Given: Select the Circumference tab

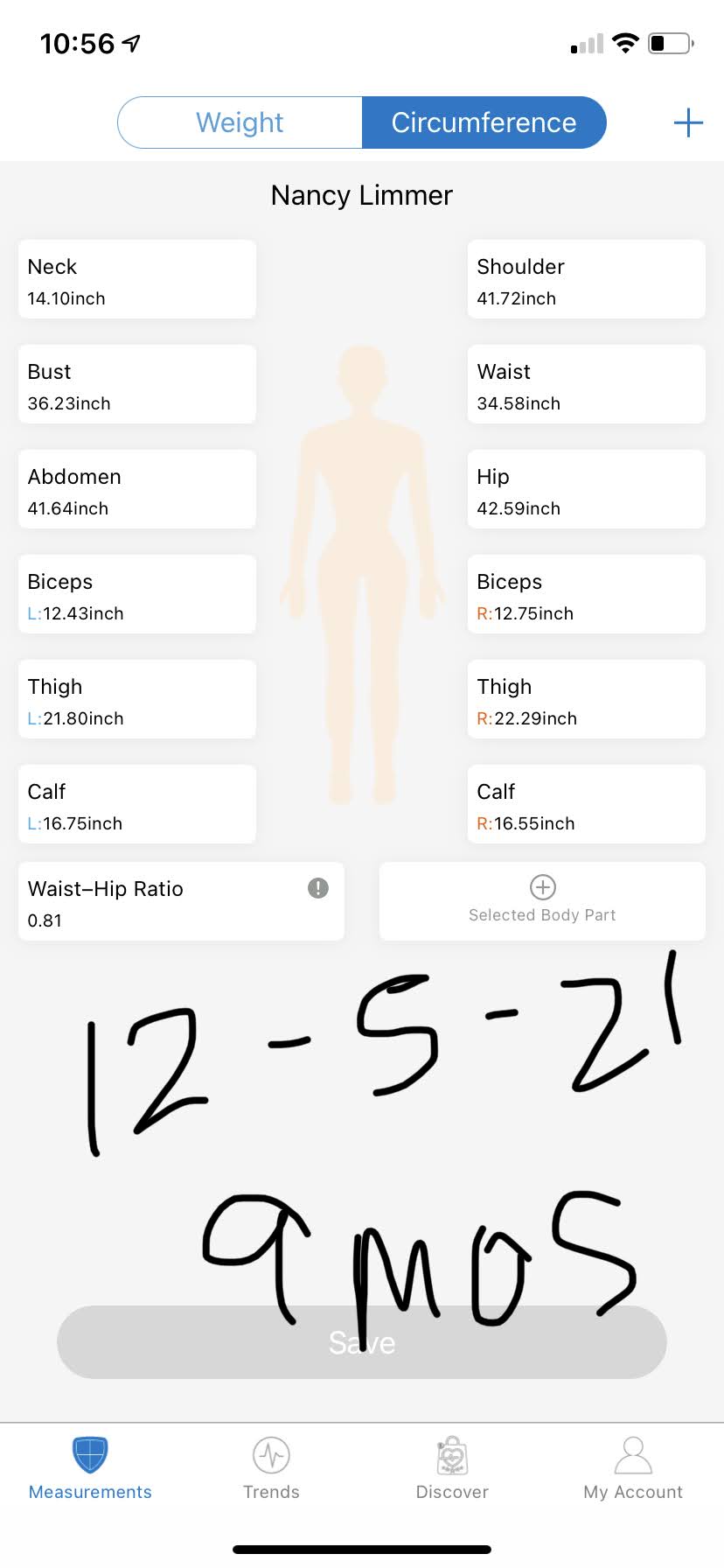Looking at the screenshot, I should pyautogui.click(x=484, y=122).
